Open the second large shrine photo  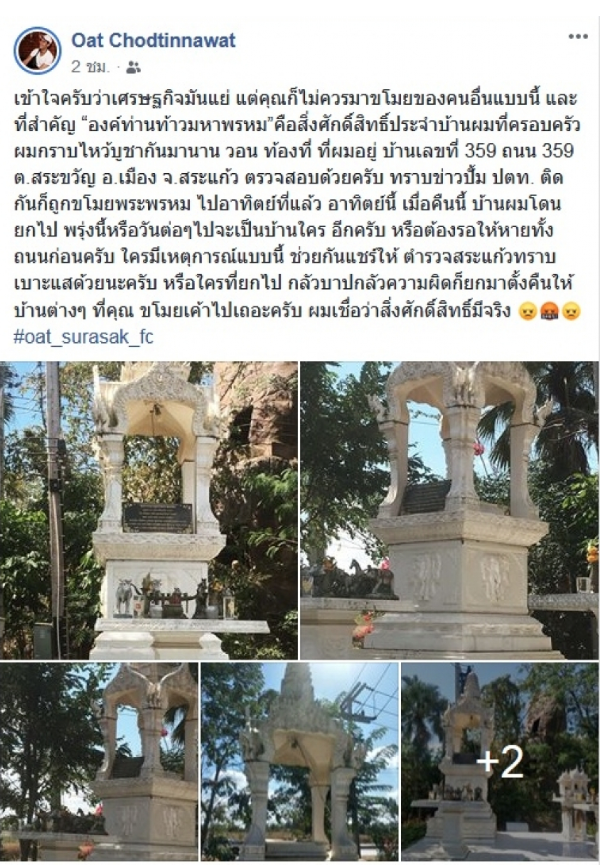(450, 510)
